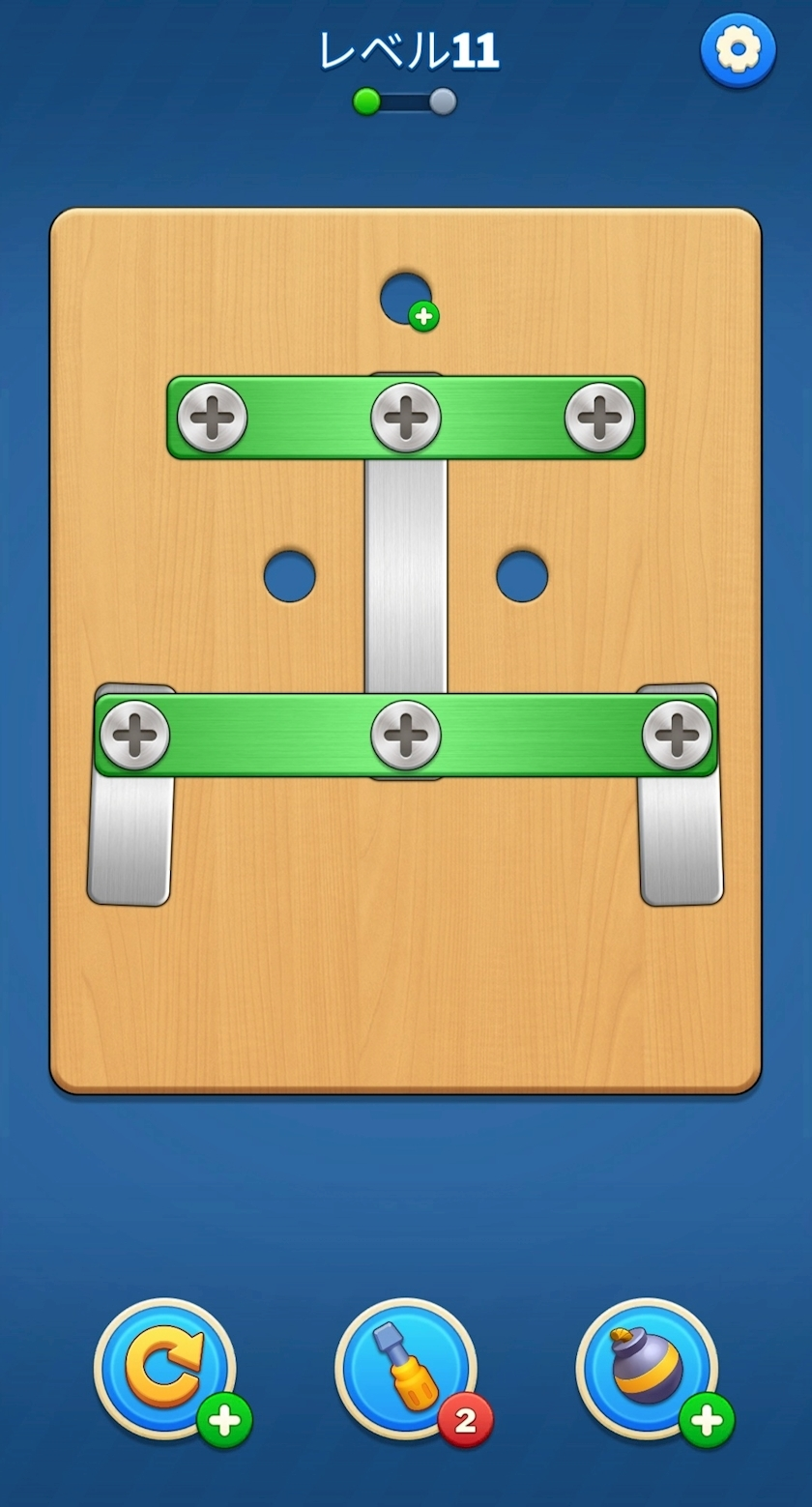This screenshot has width=812, height=1507.
Task: Remove the right screw on top green bar
Action: tap(599, 418)
